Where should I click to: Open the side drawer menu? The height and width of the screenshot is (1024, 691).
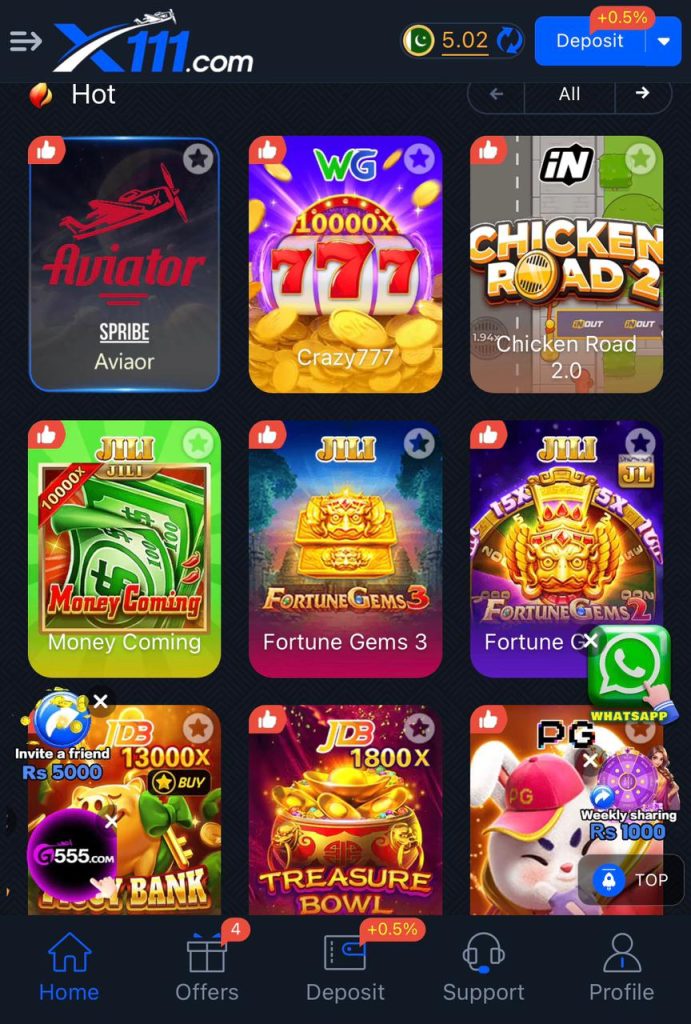pos(25,41)
